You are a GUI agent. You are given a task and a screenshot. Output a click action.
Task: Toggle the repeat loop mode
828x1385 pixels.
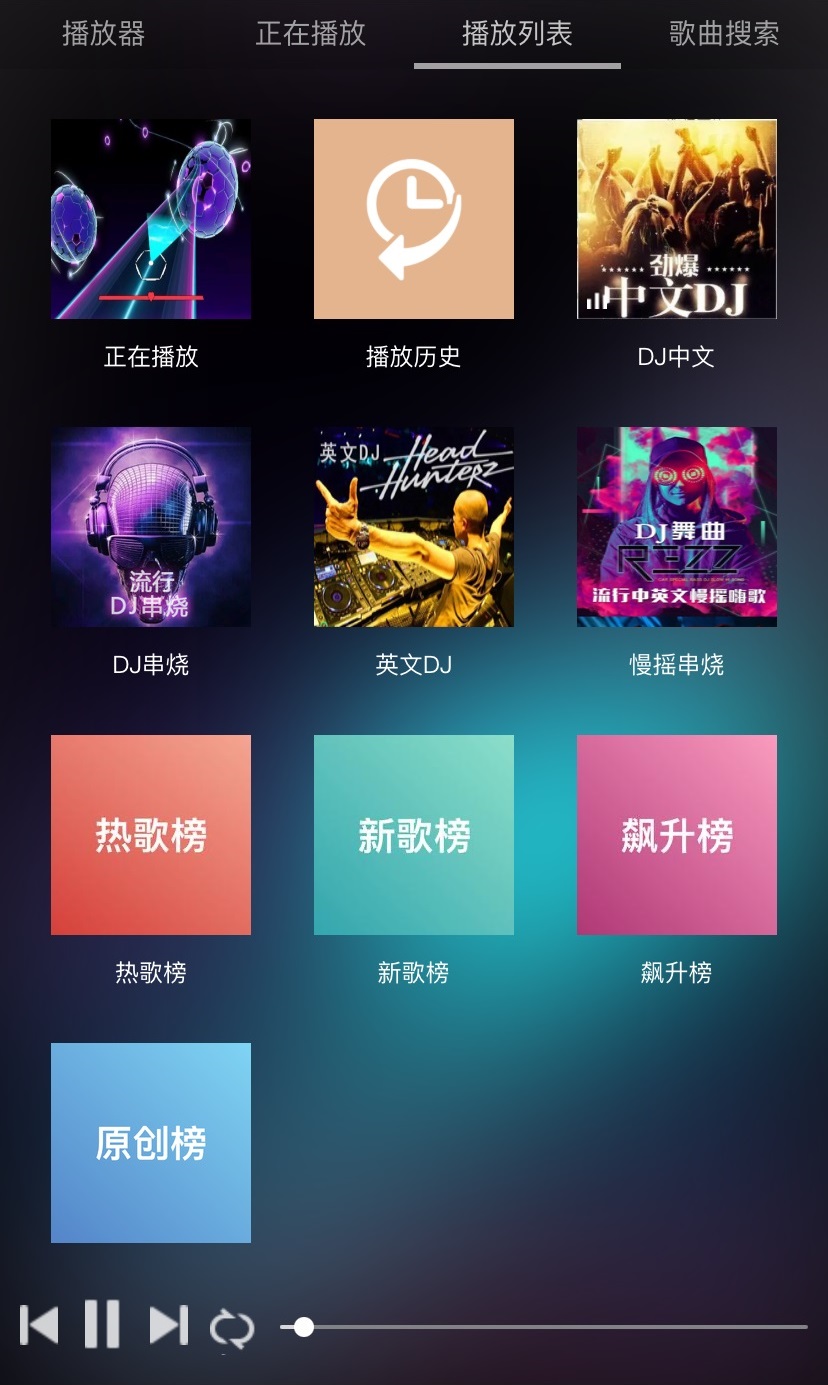(232, 1329)
